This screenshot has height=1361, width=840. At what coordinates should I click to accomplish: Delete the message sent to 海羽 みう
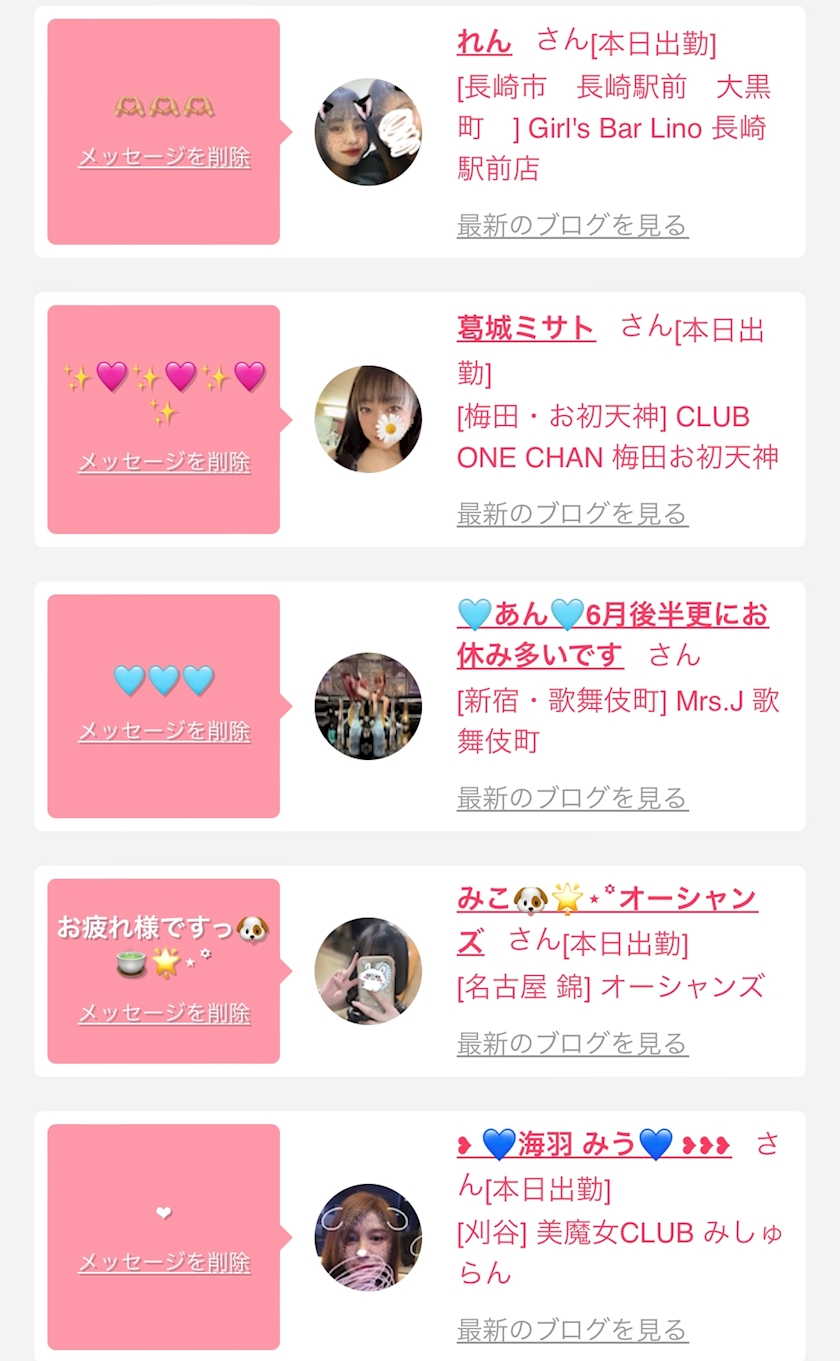coord(164,1262)
